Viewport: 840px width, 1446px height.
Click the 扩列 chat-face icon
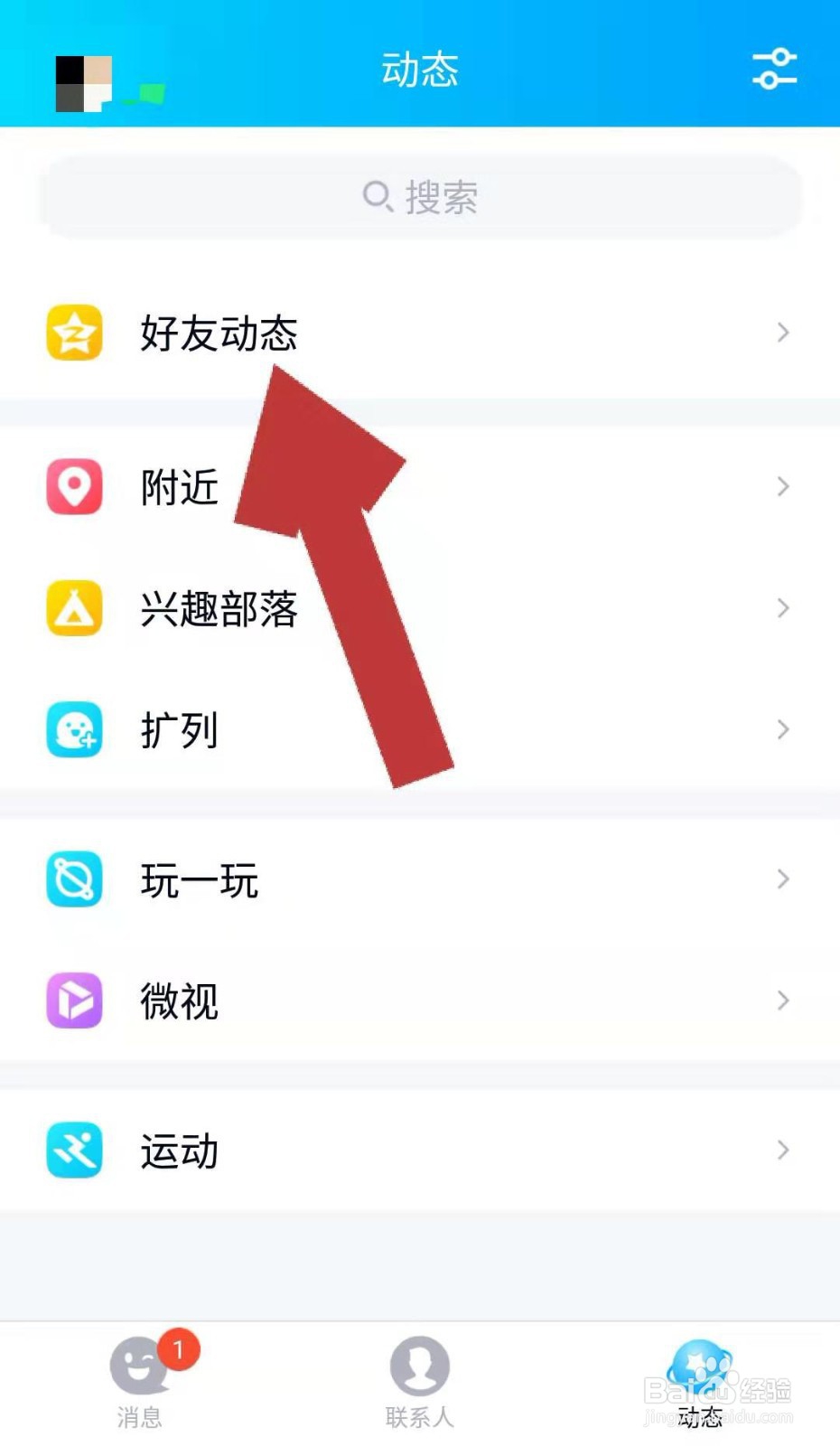tap(74, 729)
